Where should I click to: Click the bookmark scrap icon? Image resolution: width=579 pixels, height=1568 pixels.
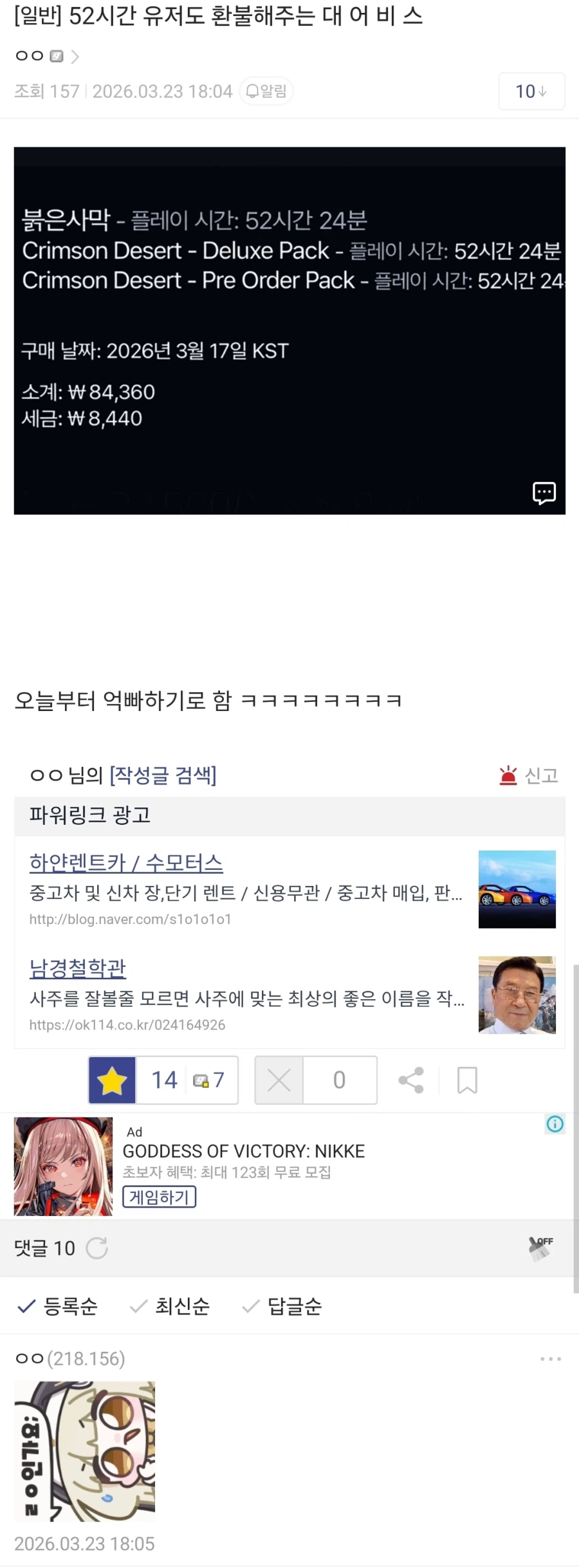[x=467, y=1080]
